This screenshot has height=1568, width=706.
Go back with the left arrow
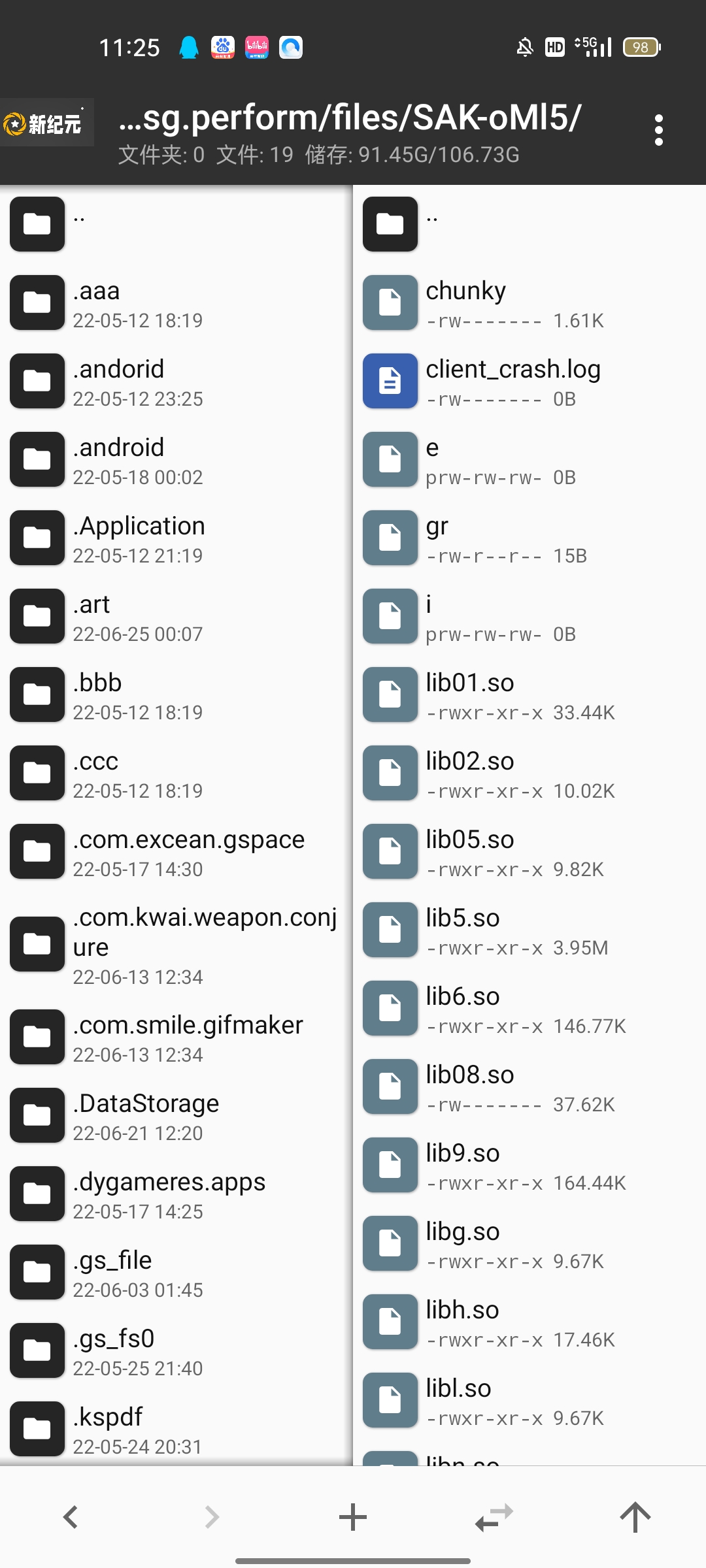pyautogui.click(x=71, y=1516)
